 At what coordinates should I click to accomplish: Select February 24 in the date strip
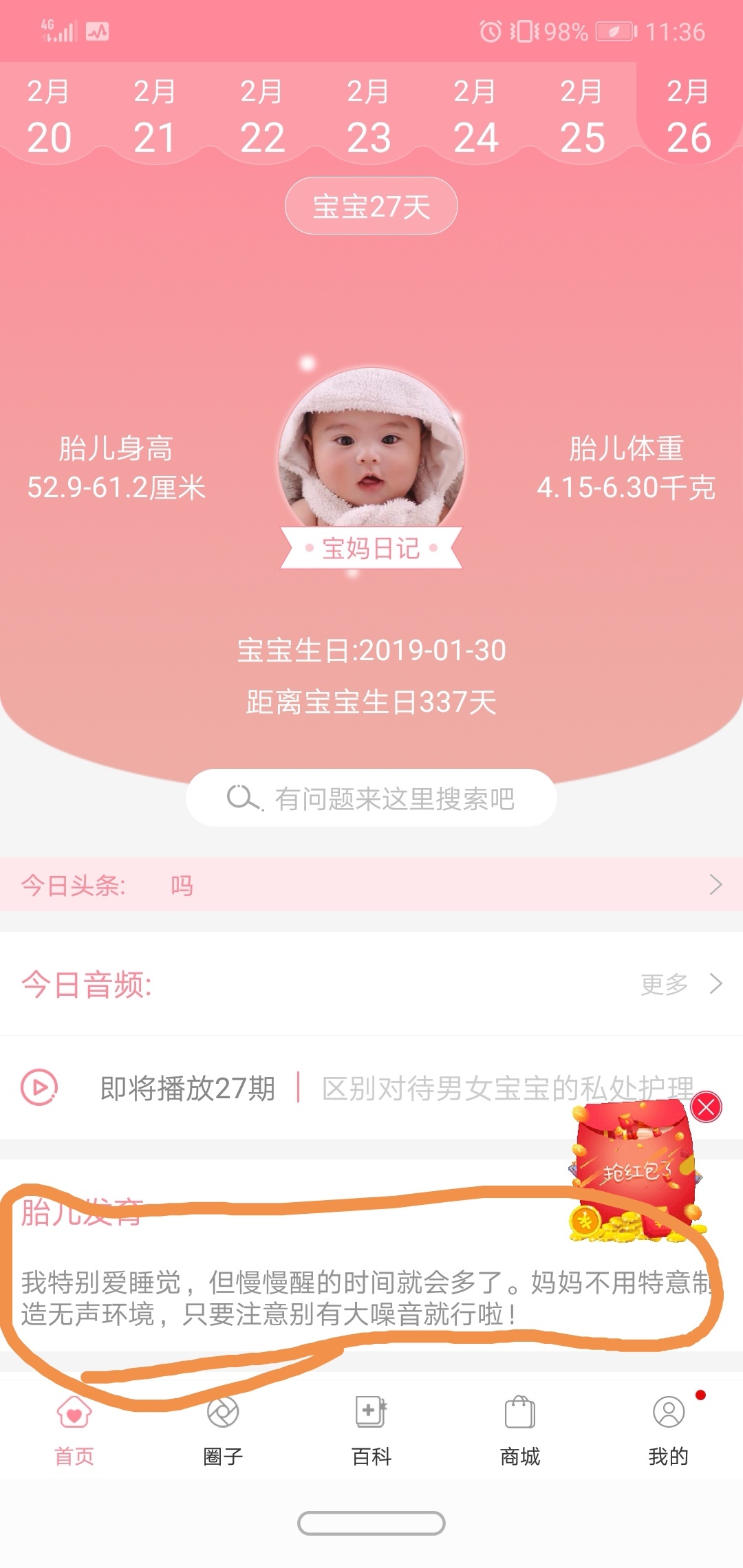(475, 117)
